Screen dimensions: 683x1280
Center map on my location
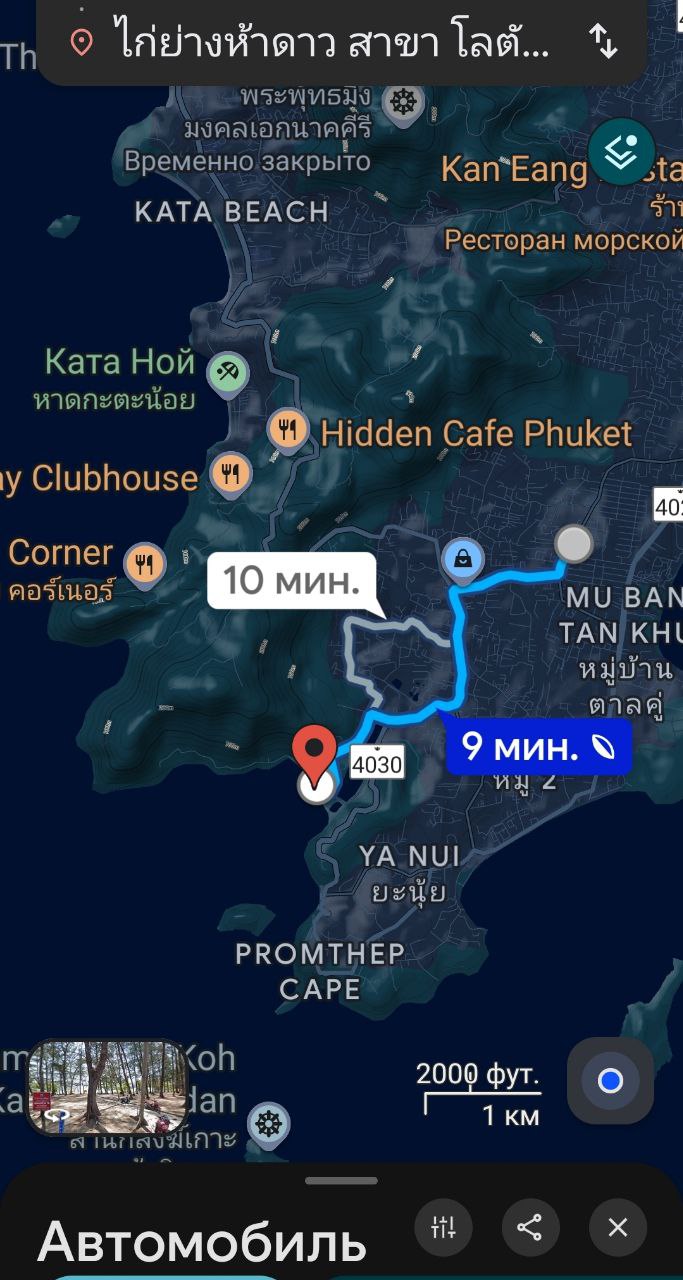[x=610, y=1081]
